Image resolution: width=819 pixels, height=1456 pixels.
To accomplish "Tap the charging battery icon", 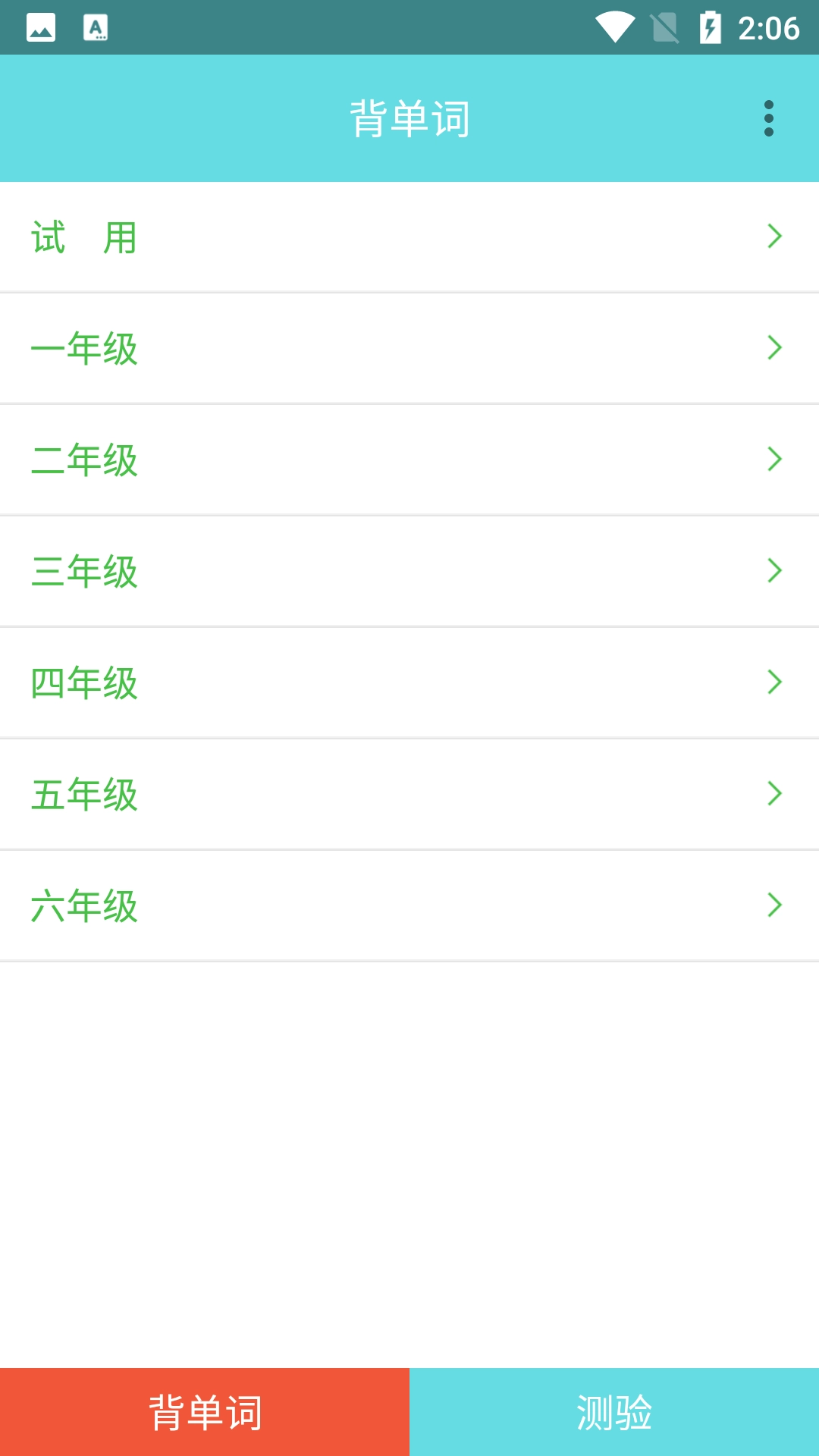I will click(710, 26).
